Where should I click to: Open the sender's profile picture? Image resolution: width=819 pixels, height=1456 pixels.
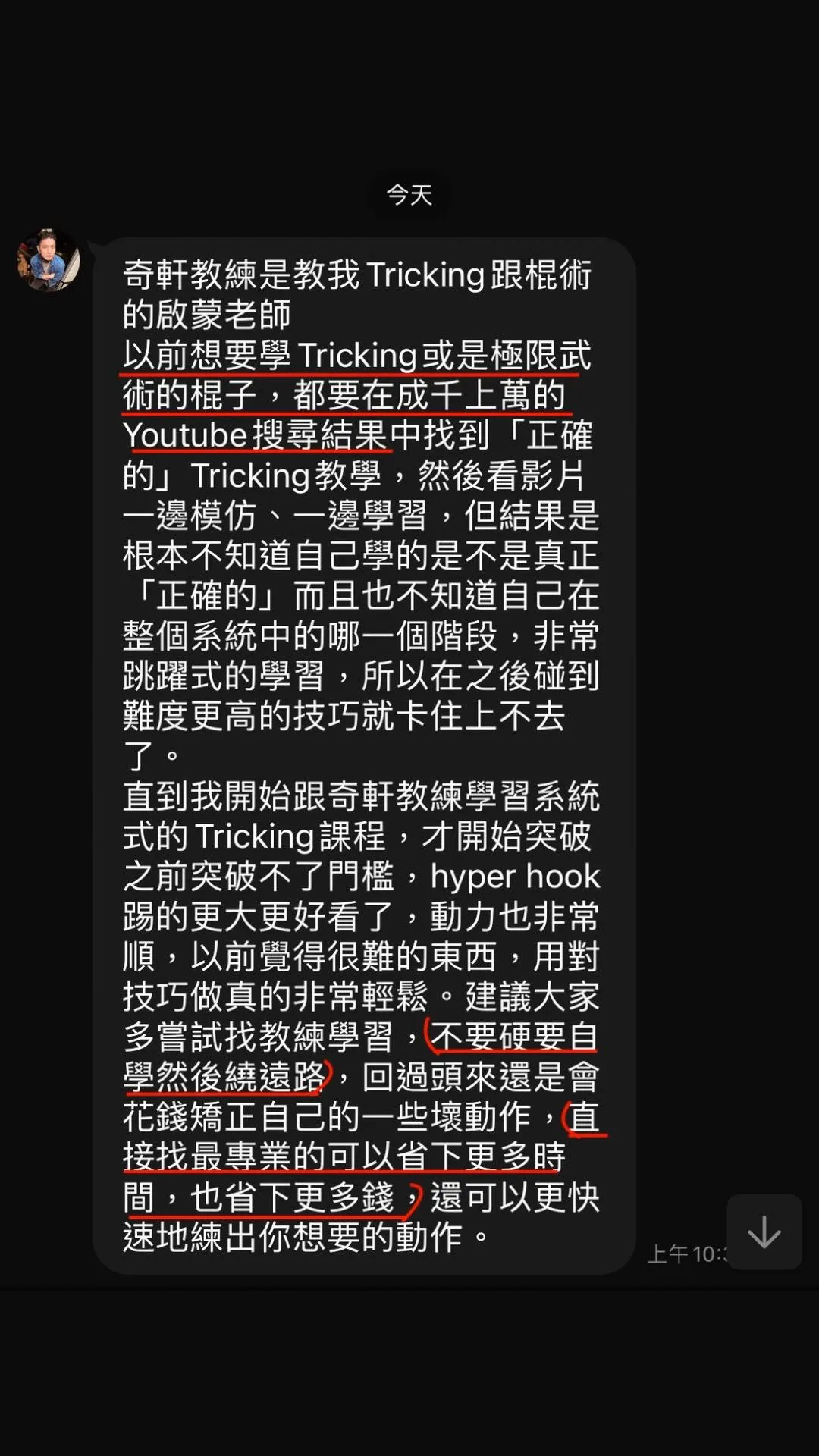49,259
